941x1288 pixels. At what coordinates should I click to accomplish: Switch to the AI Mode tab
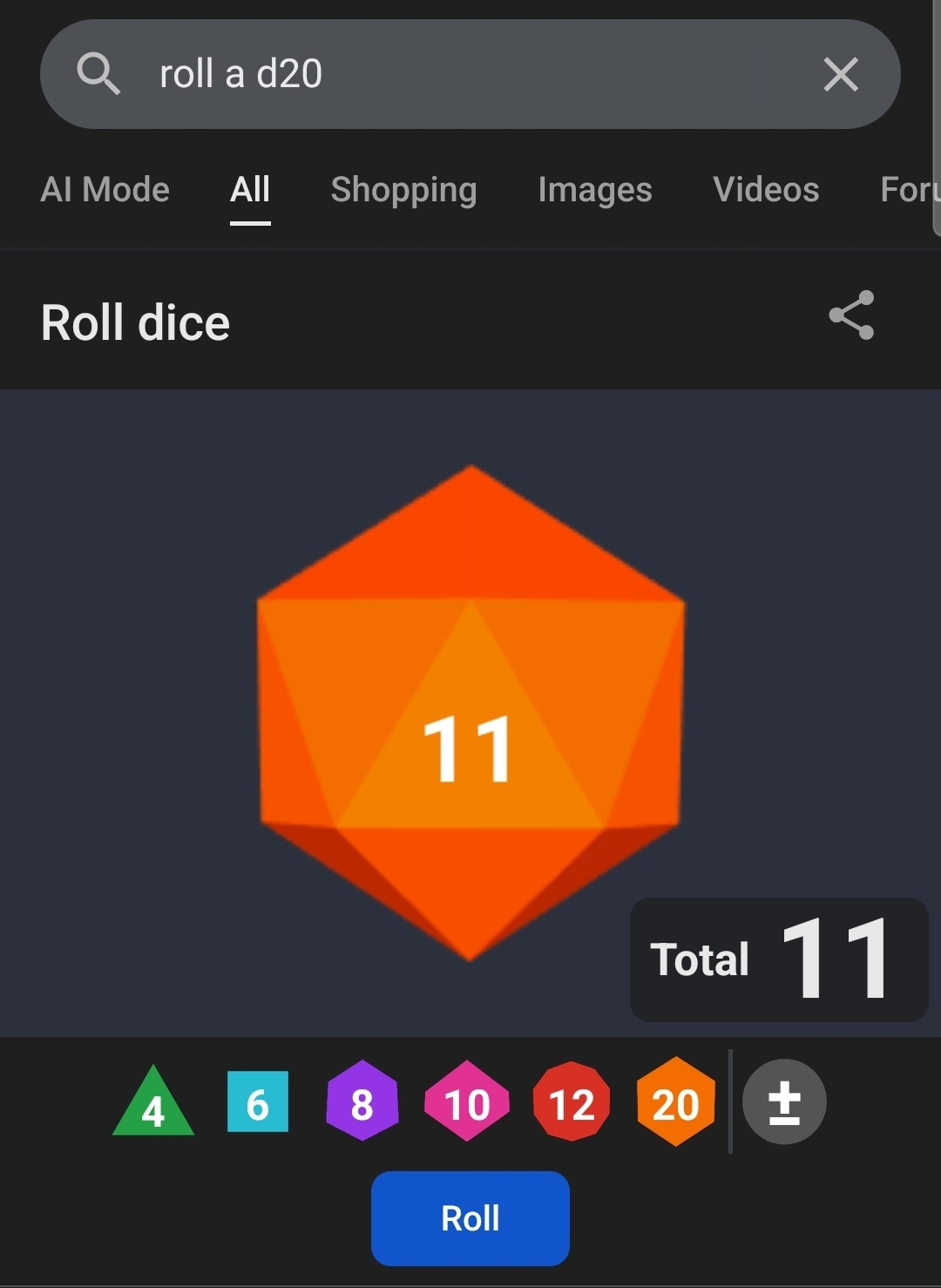(x=105, y=190)
